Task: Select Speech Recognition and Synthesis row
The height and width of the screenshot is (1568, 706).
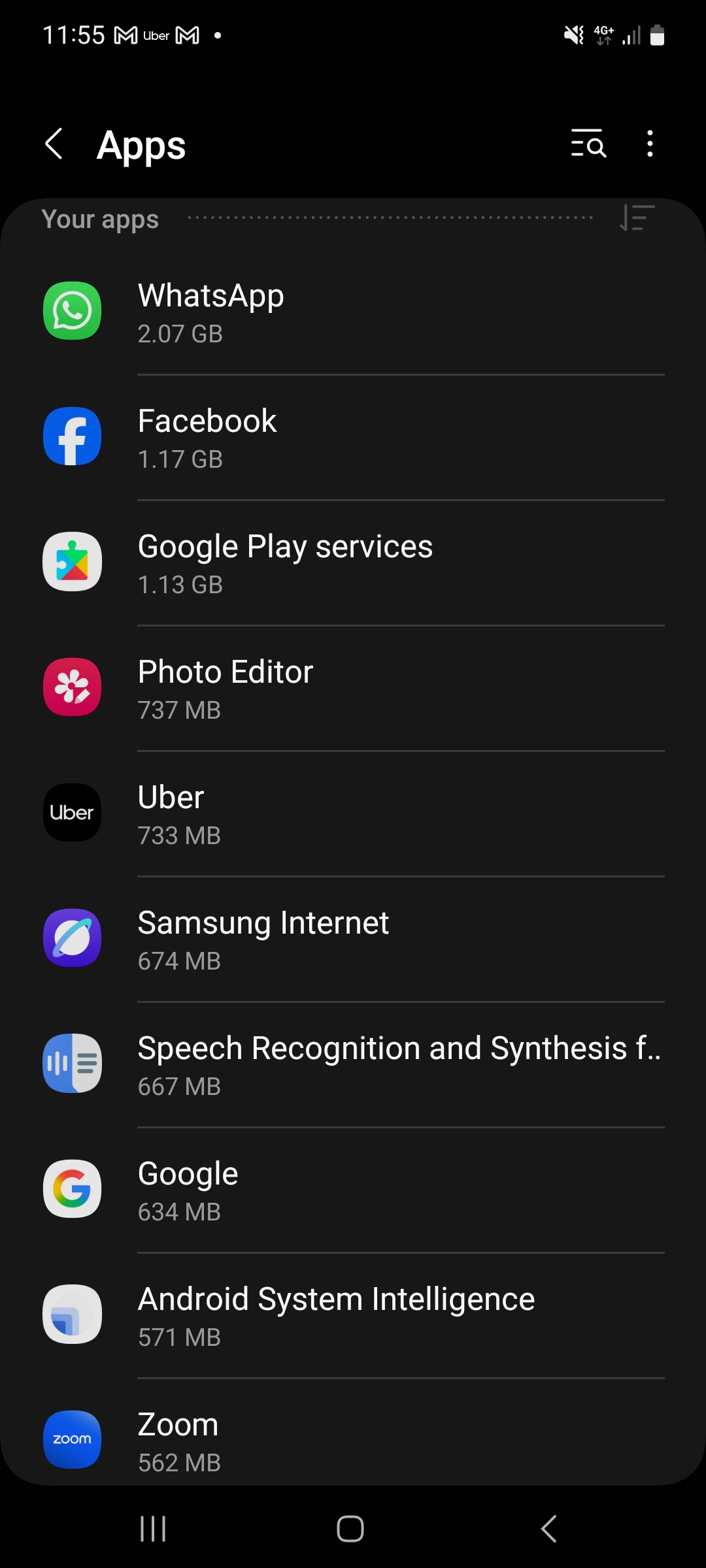Action: click(353, 1064)
